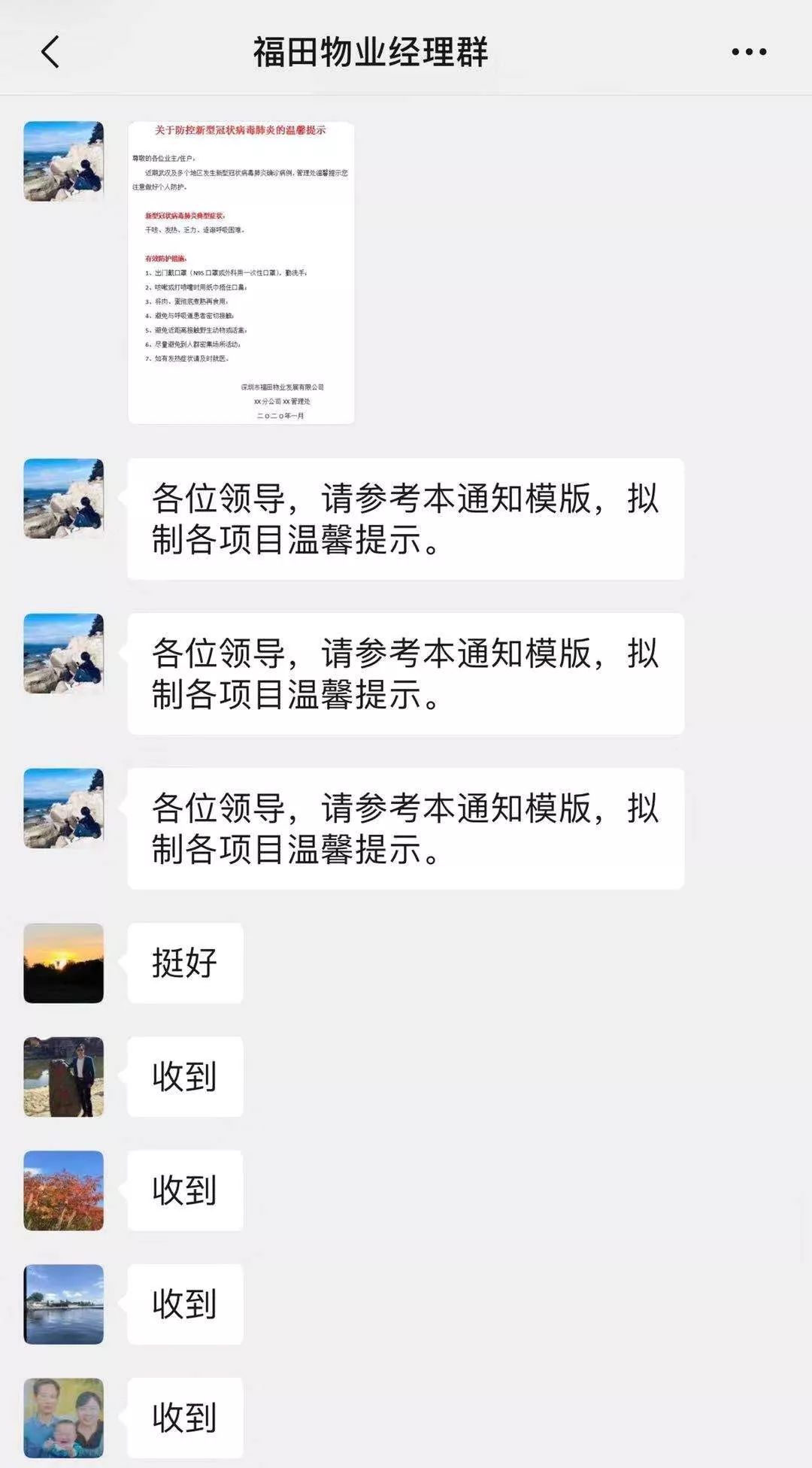Open the three-dot group options menu
Screen dimensions: 812x1468
749,52
